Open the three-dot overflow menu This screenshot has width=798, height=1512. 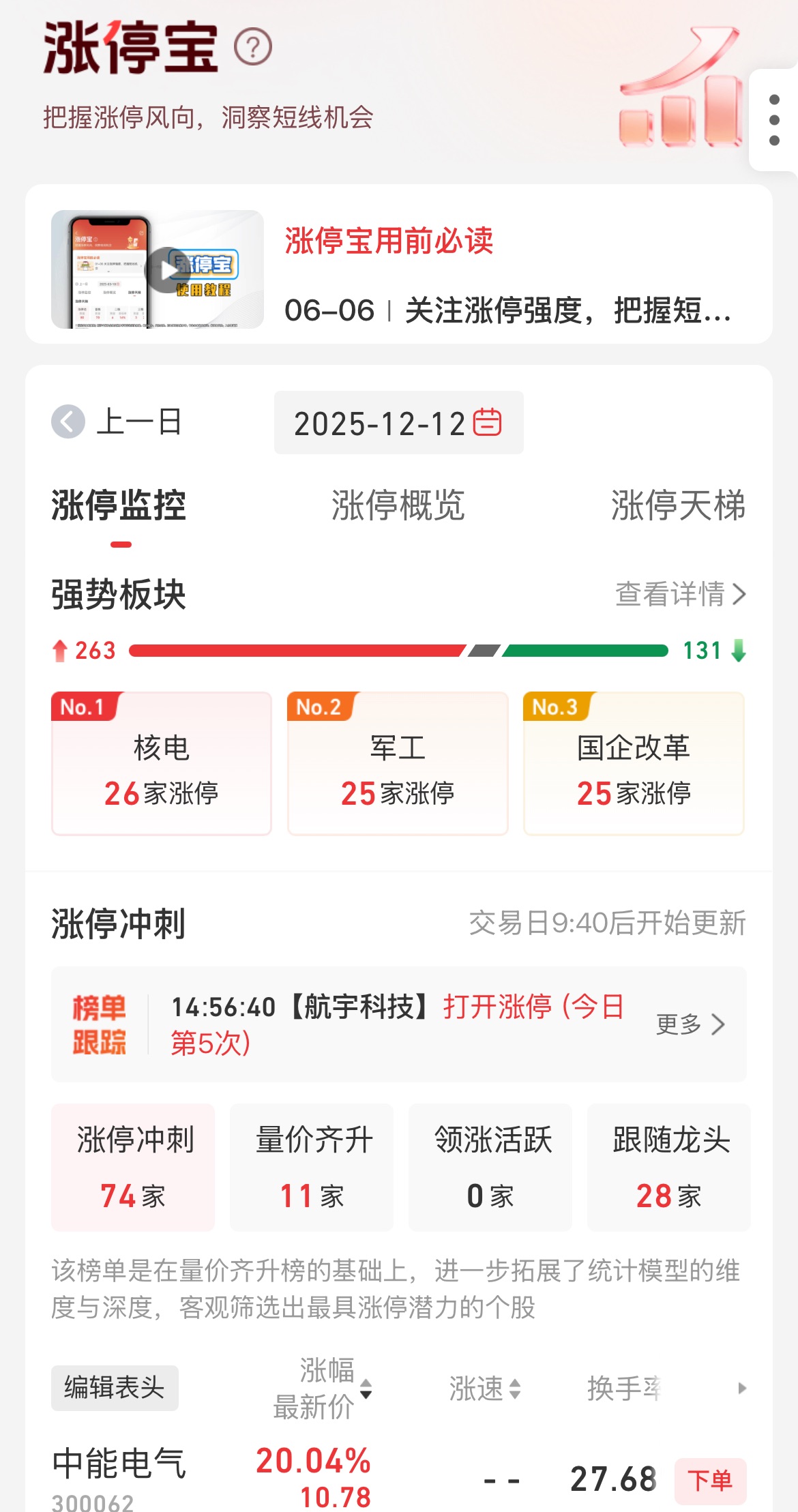pyautogui.click(x=774, y=120)
